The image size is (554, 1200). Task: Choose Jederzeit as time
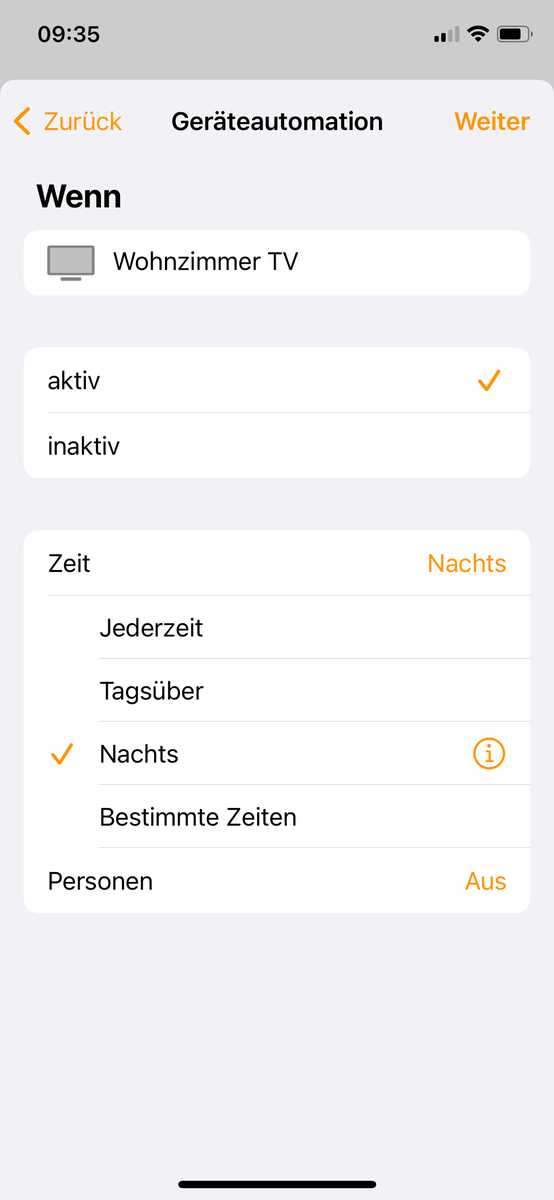277,628
